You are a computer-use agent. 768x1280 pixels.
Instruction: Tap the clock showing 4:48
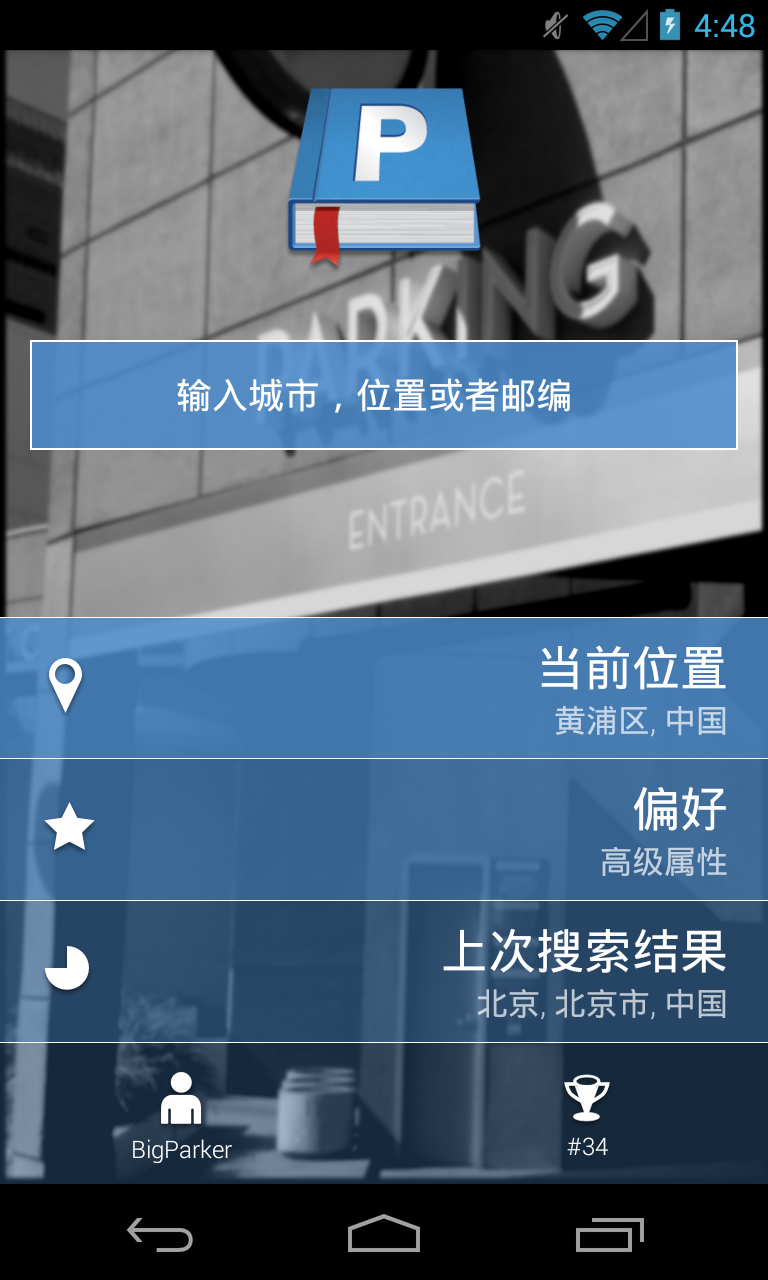point(727,27)
